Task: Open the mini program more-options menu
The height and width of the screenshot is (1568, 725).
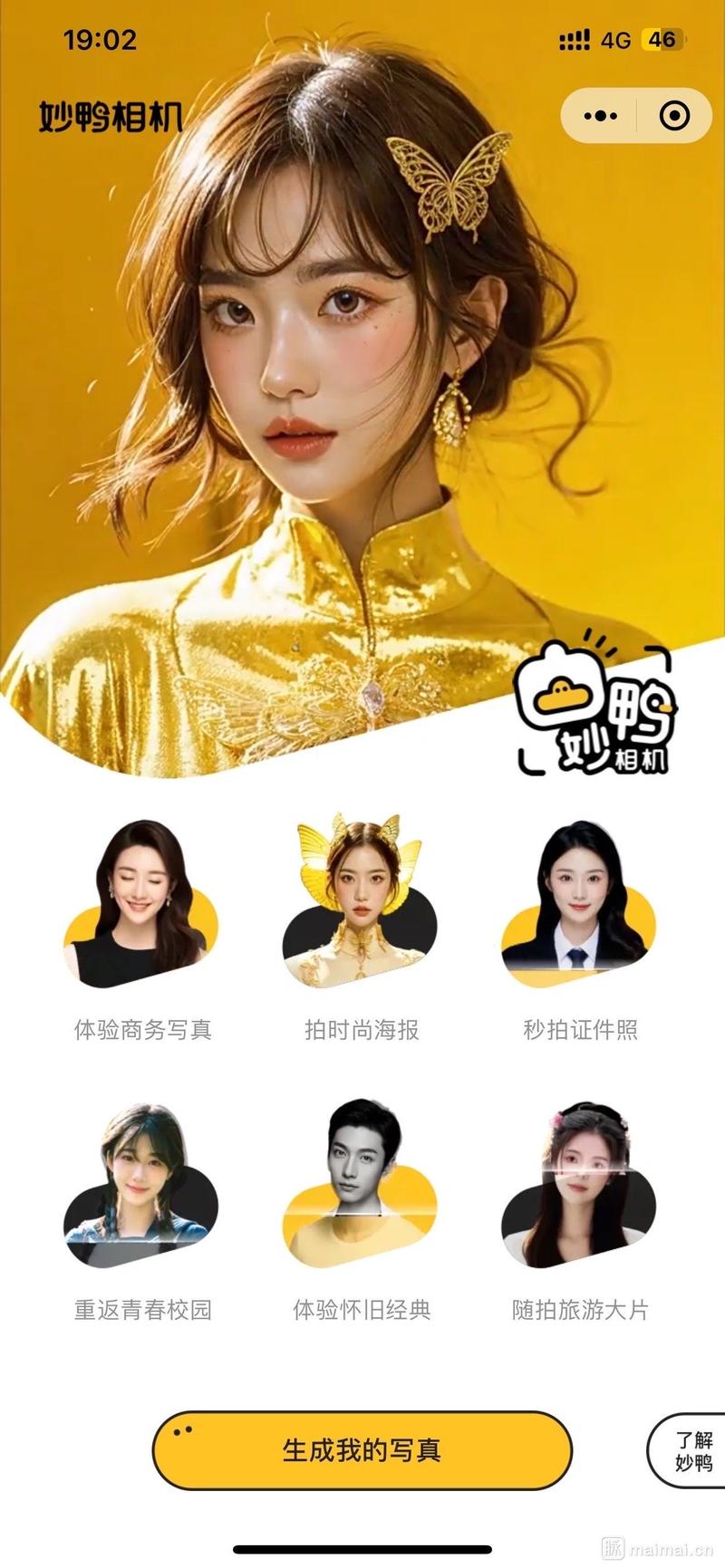Action: coord(600,116)
